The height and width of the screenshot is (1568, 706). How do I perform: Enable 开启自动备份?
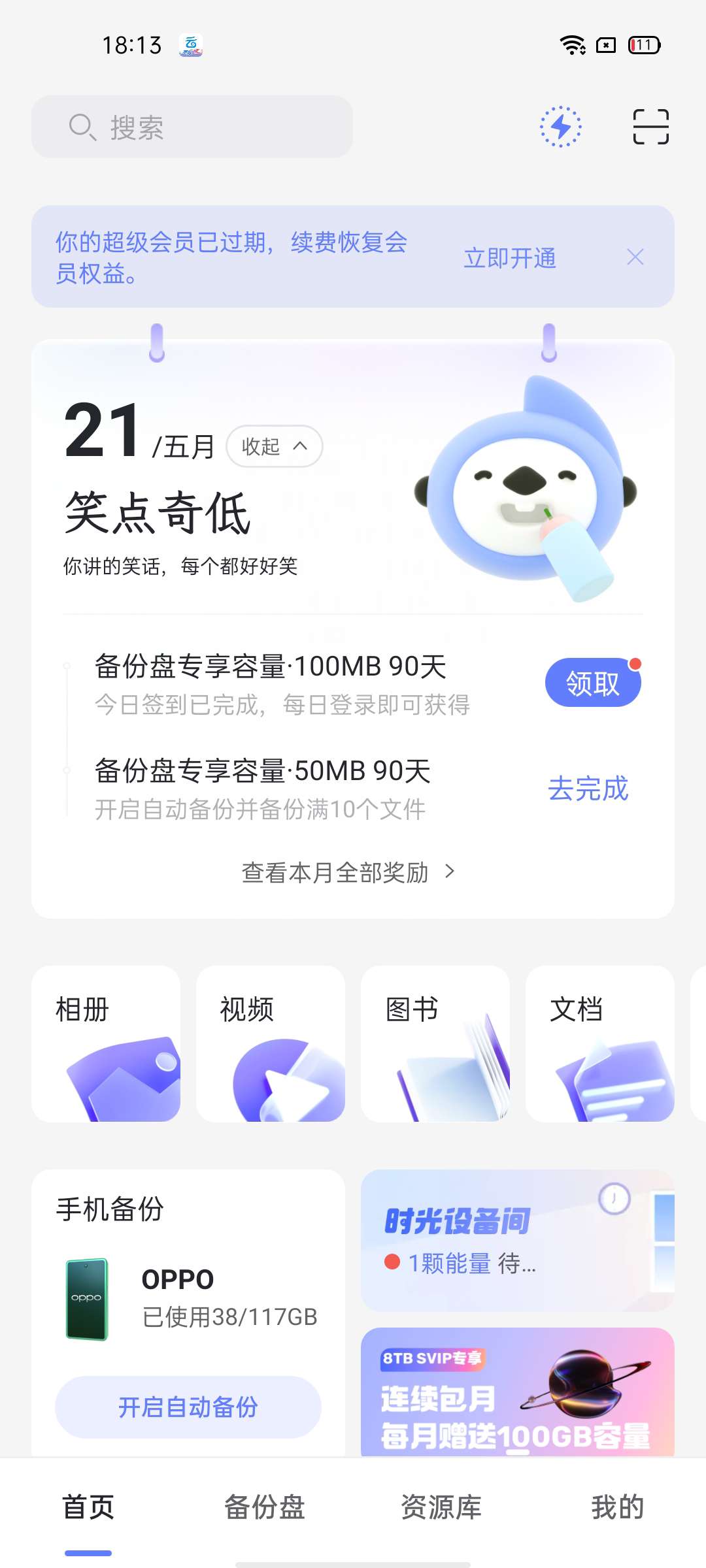[x=188, y=1407]
